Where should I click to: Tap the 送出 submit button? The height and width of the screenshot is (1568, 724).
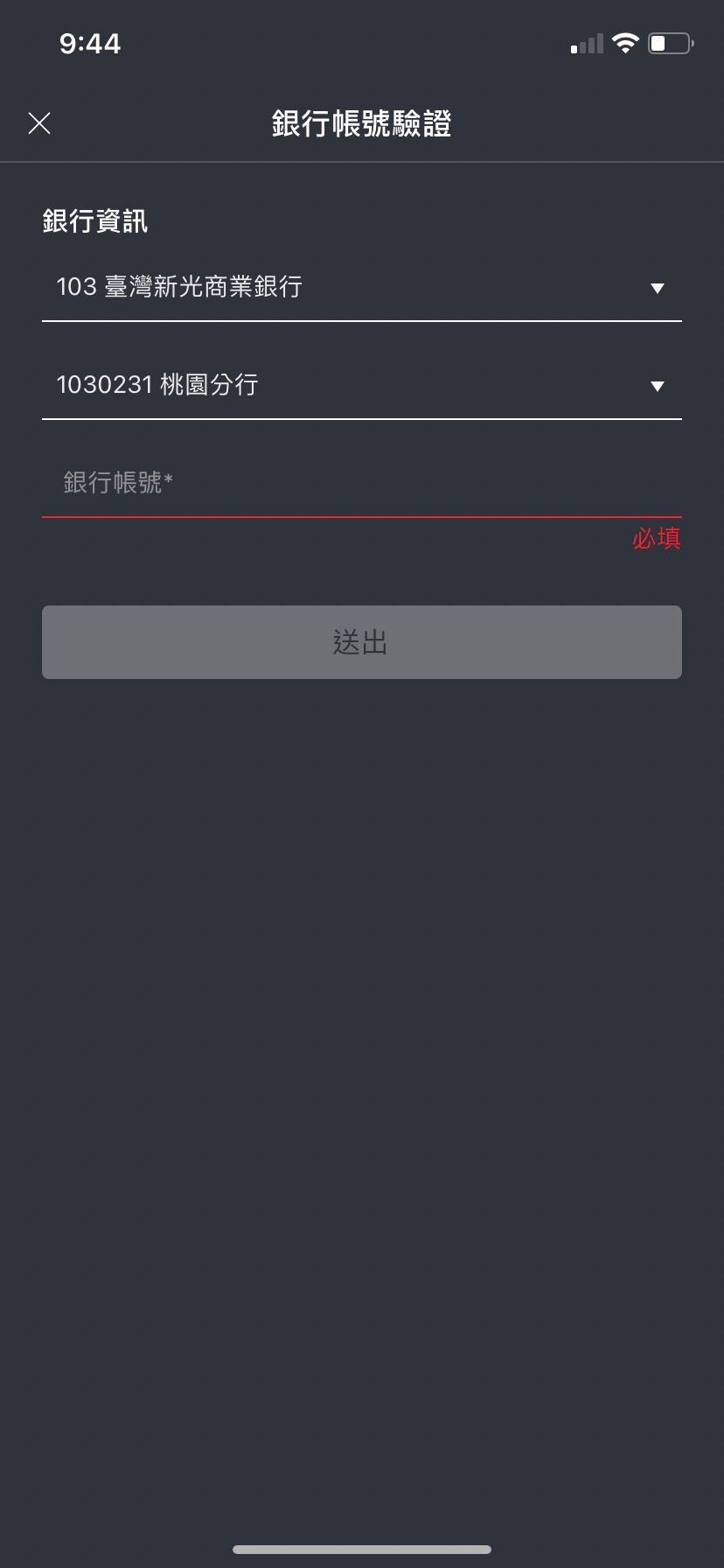362,642
